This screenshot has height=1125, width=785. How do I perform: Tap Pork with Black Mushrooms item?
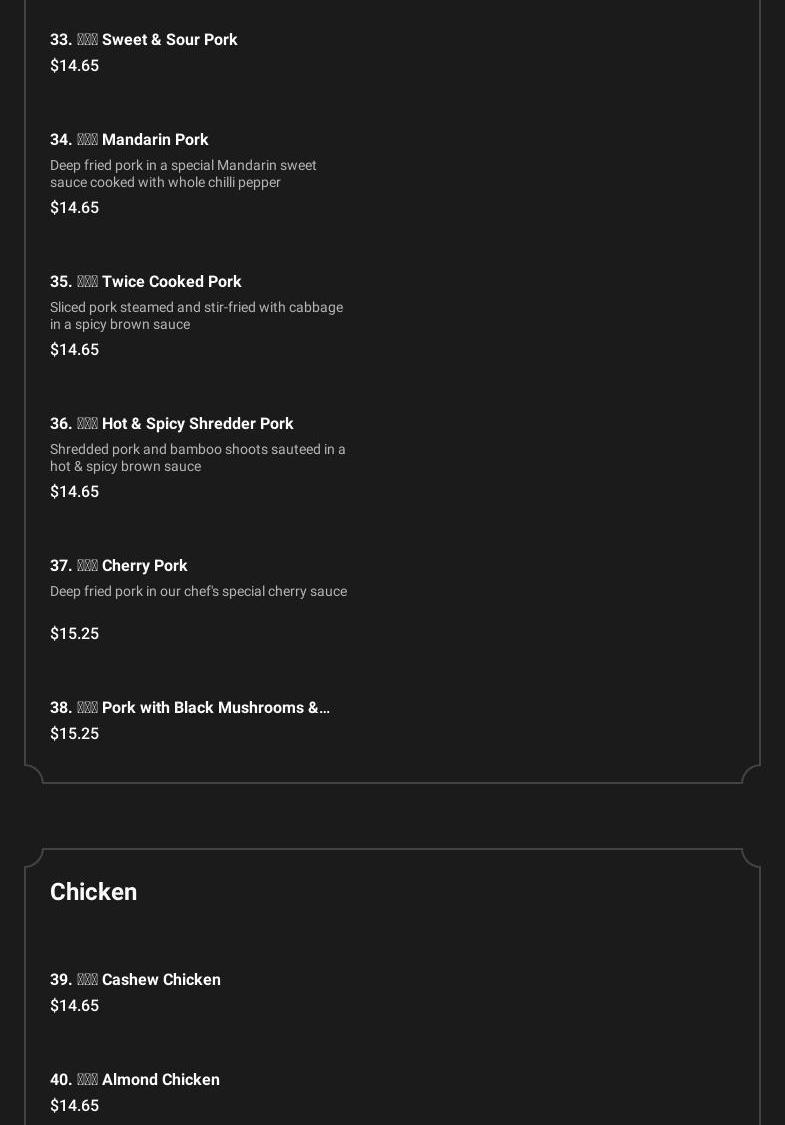pyautogui.click(x=190, y=708)
